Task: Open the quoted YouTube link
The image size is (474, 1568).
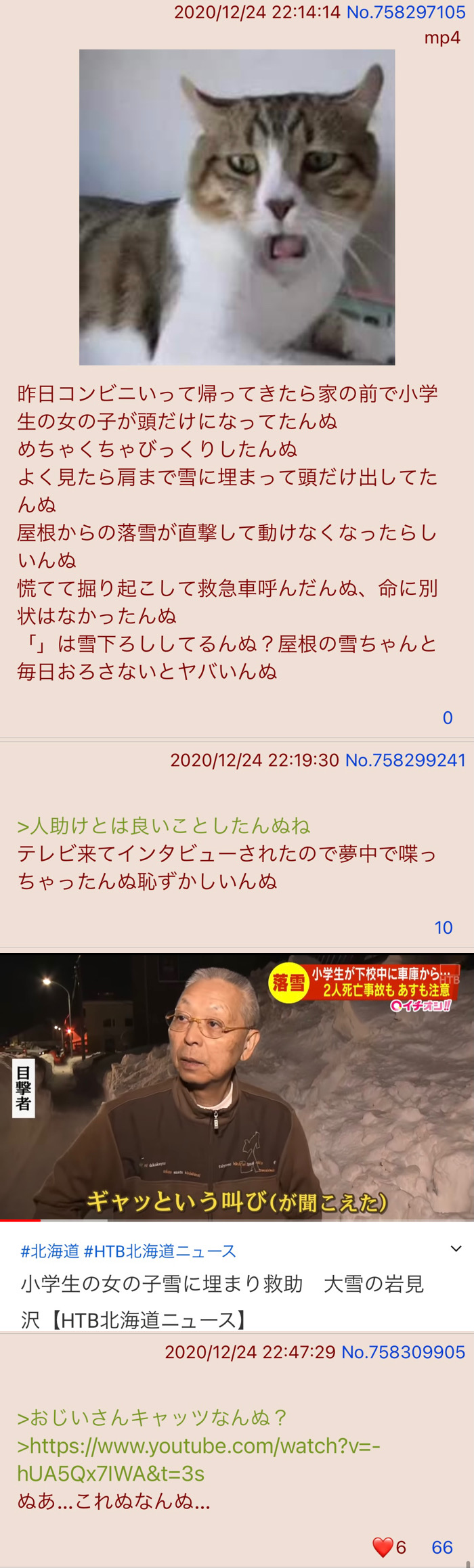Action: [198, 1458]
